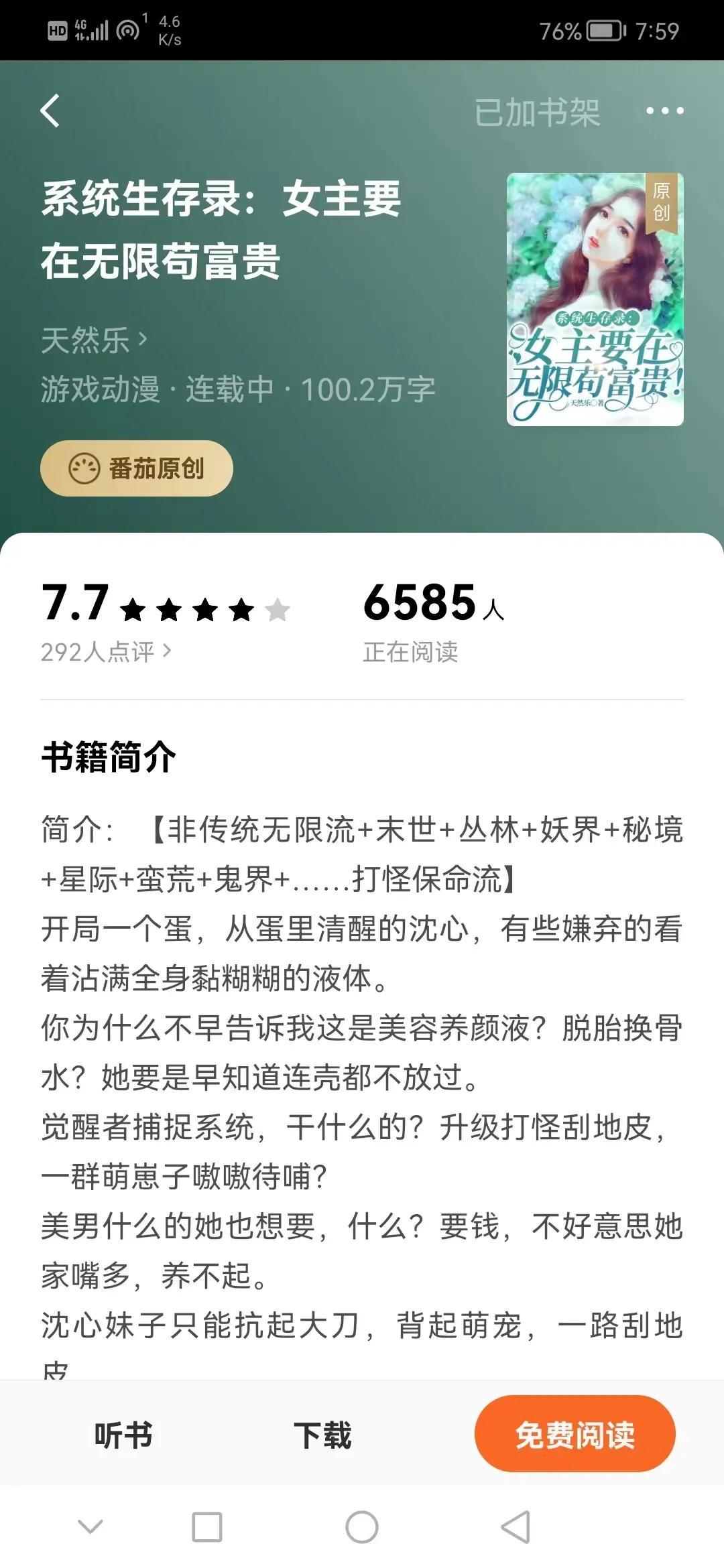Go back using the top-left arrow
Screen dimensions: 724x1568
click(x=51, y=111)
